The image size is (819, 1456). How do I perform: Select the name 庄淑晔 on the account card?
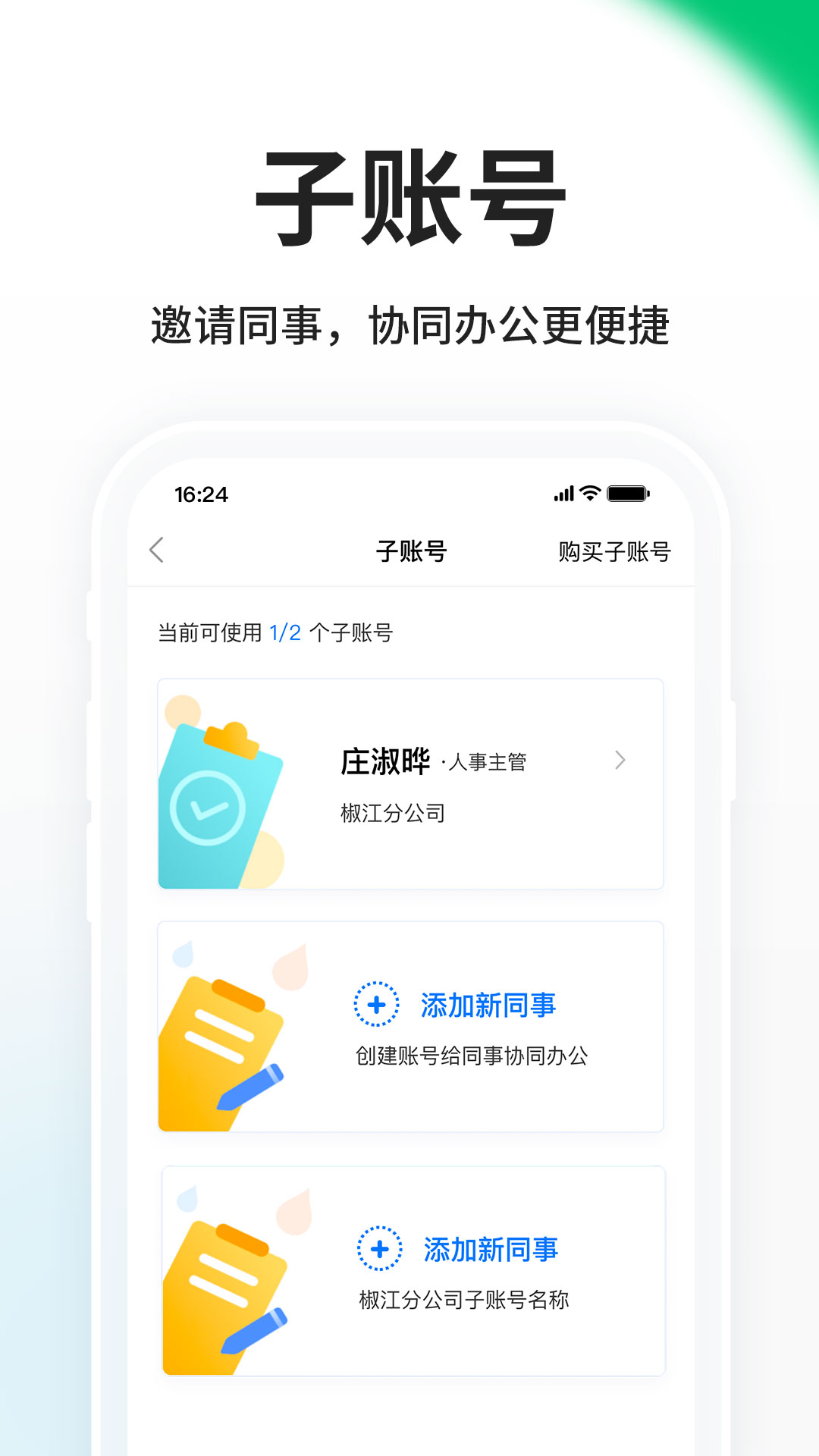point(387,761)
